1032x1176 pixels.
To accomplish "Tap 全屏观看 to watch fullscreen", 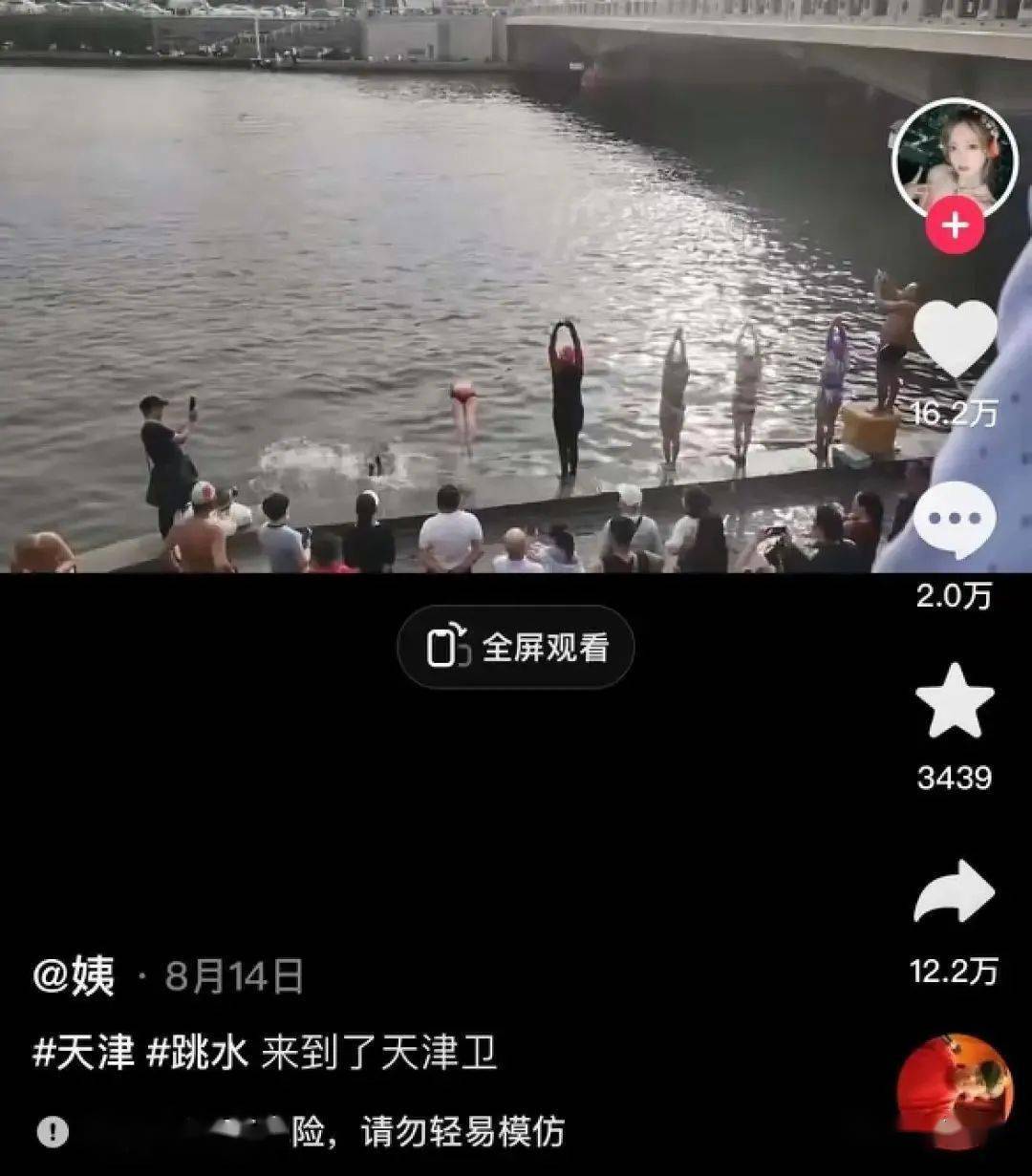I will pos(516,648).
